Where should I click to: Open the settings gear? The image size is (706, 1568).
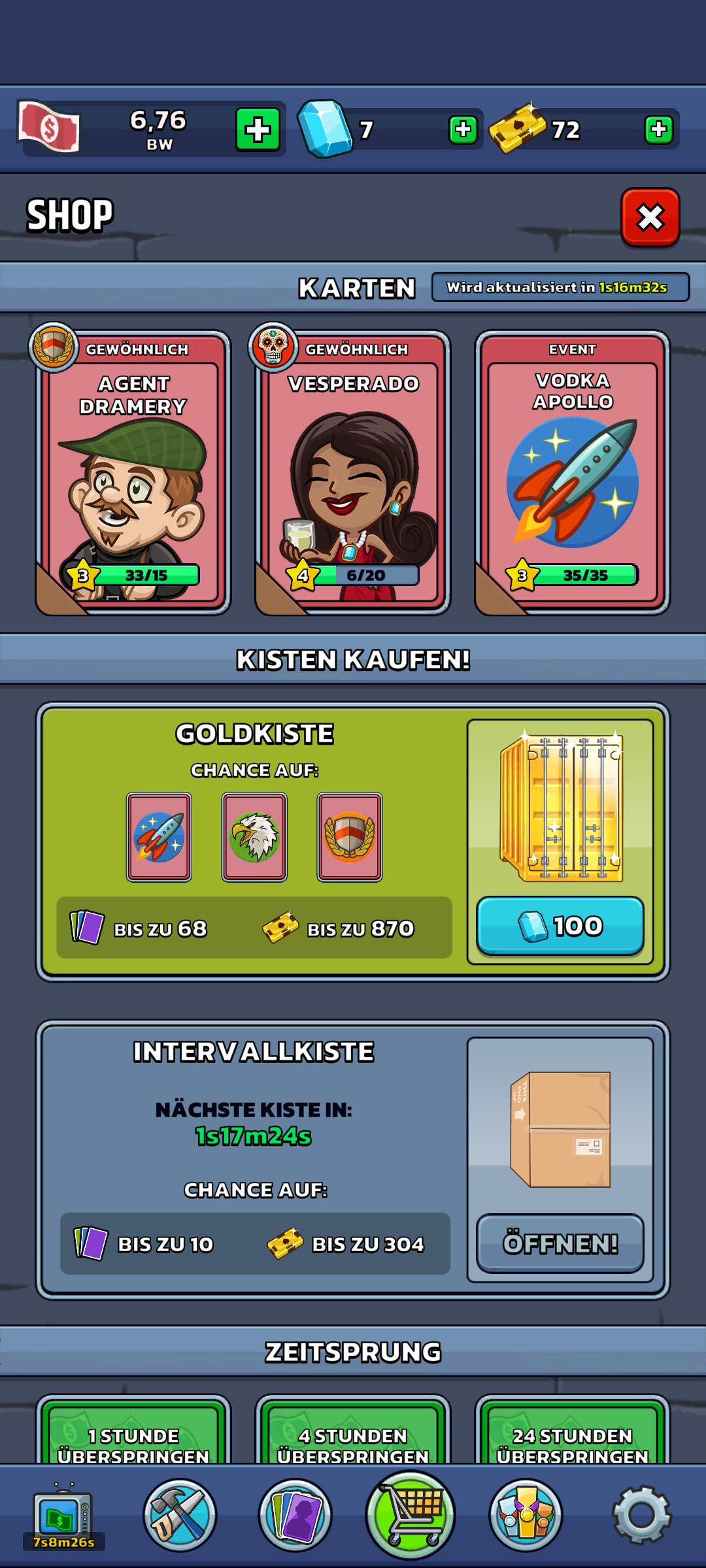641,1515
